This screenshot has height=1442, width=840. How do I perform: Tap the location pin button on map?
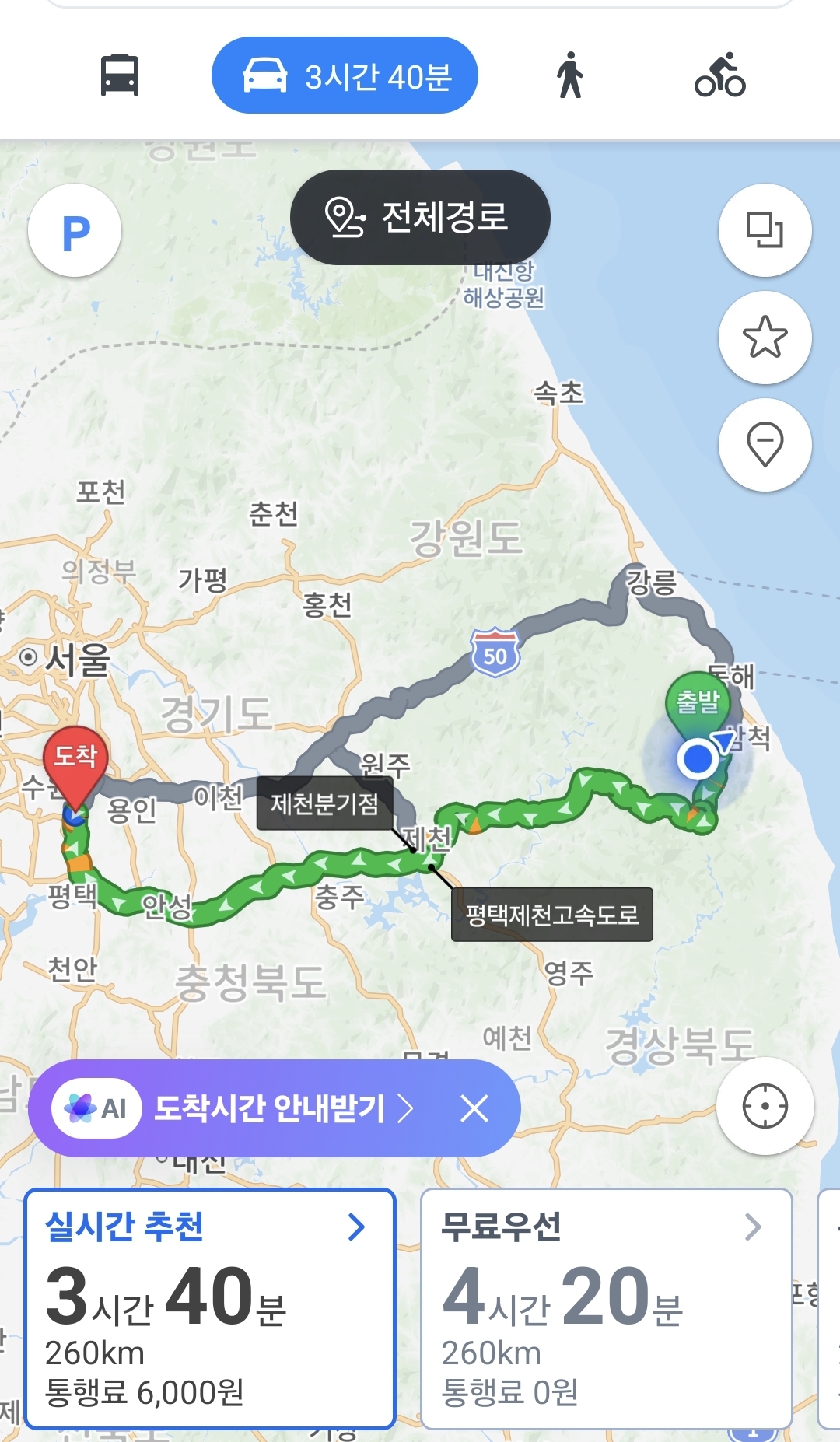tap(765, 445)
